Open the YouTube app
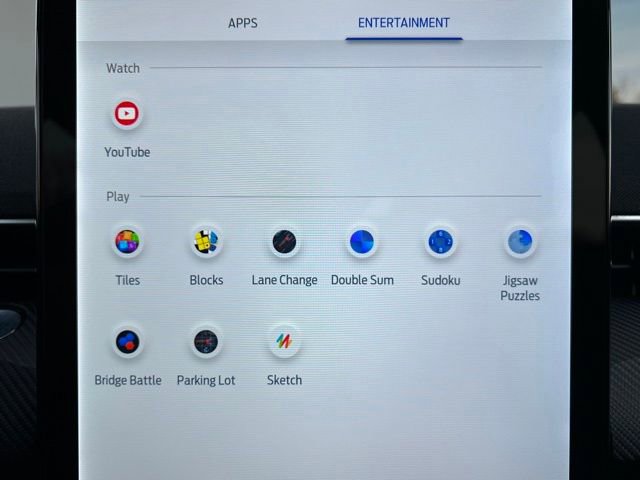640x480 pixels. click(x=127, y=114)
